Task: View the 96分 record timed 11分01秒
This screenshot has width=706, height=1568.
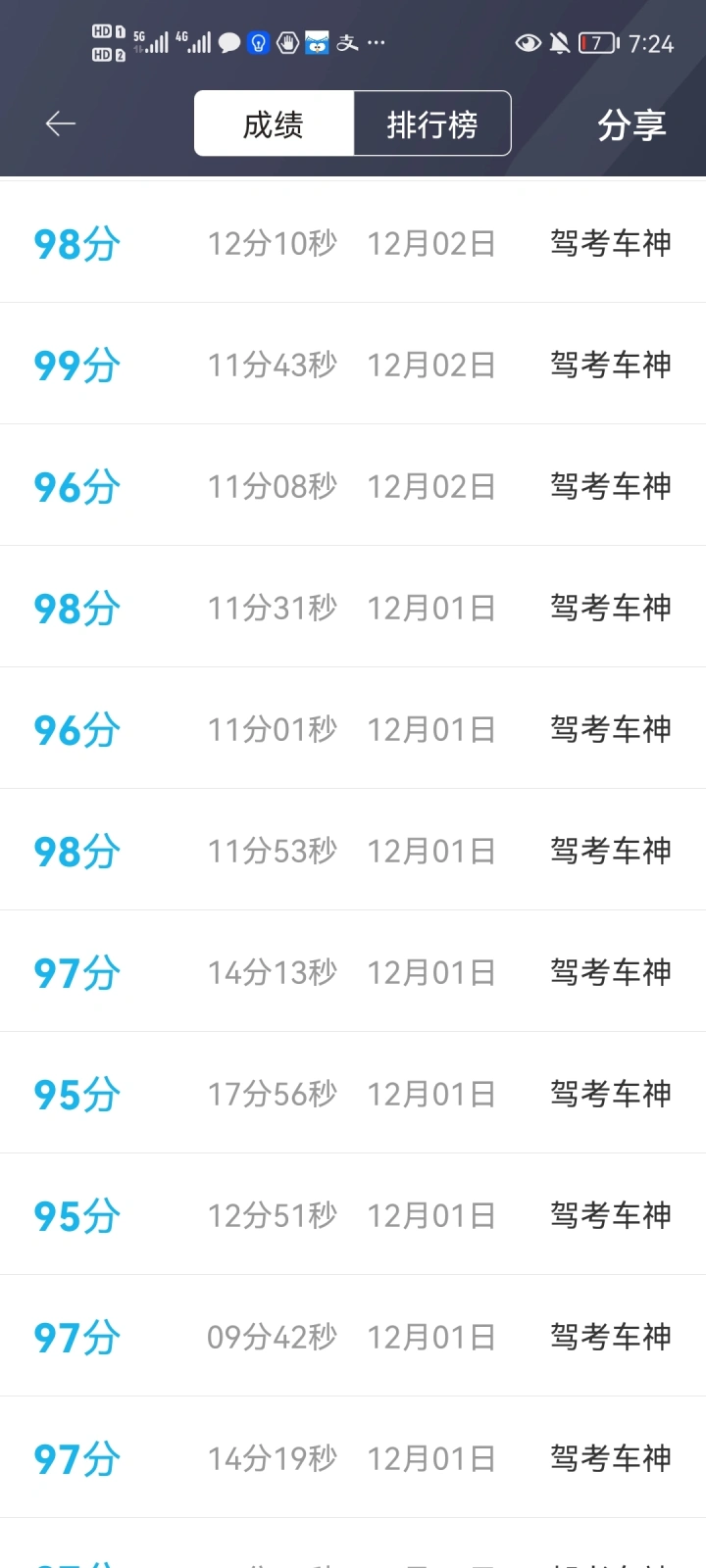Action: [353, 728]
